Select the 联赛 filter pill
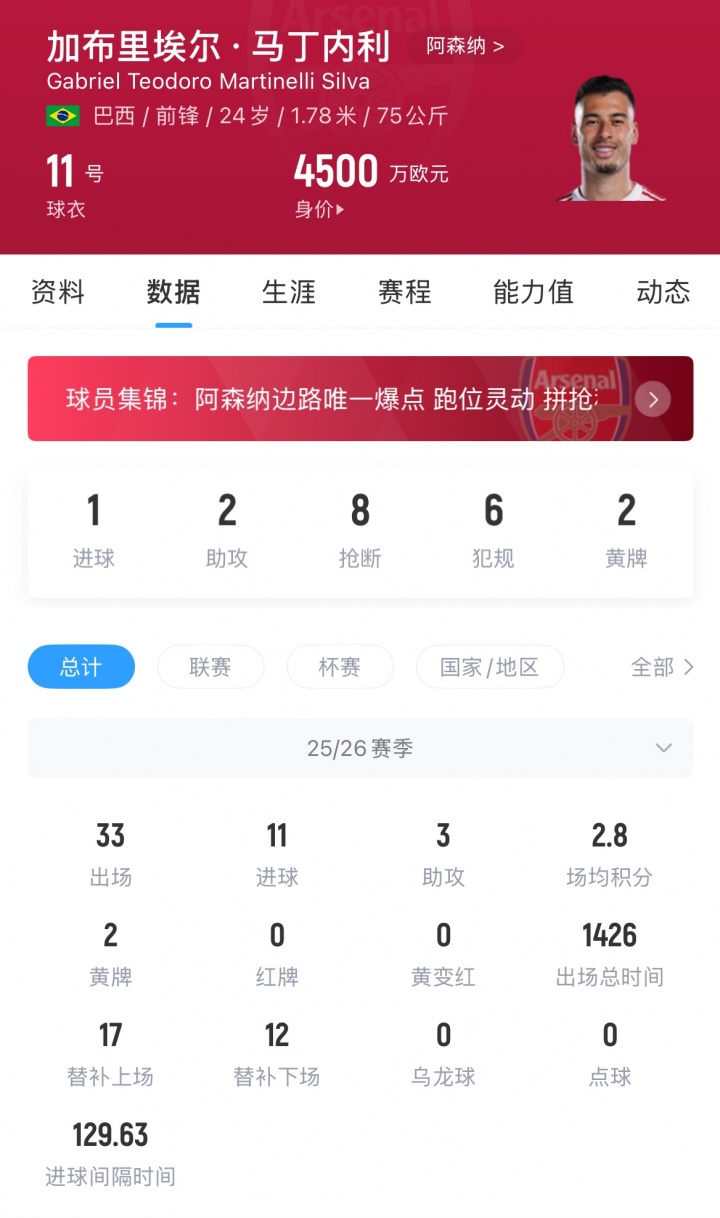720x1218 pixels. (210, 667)
